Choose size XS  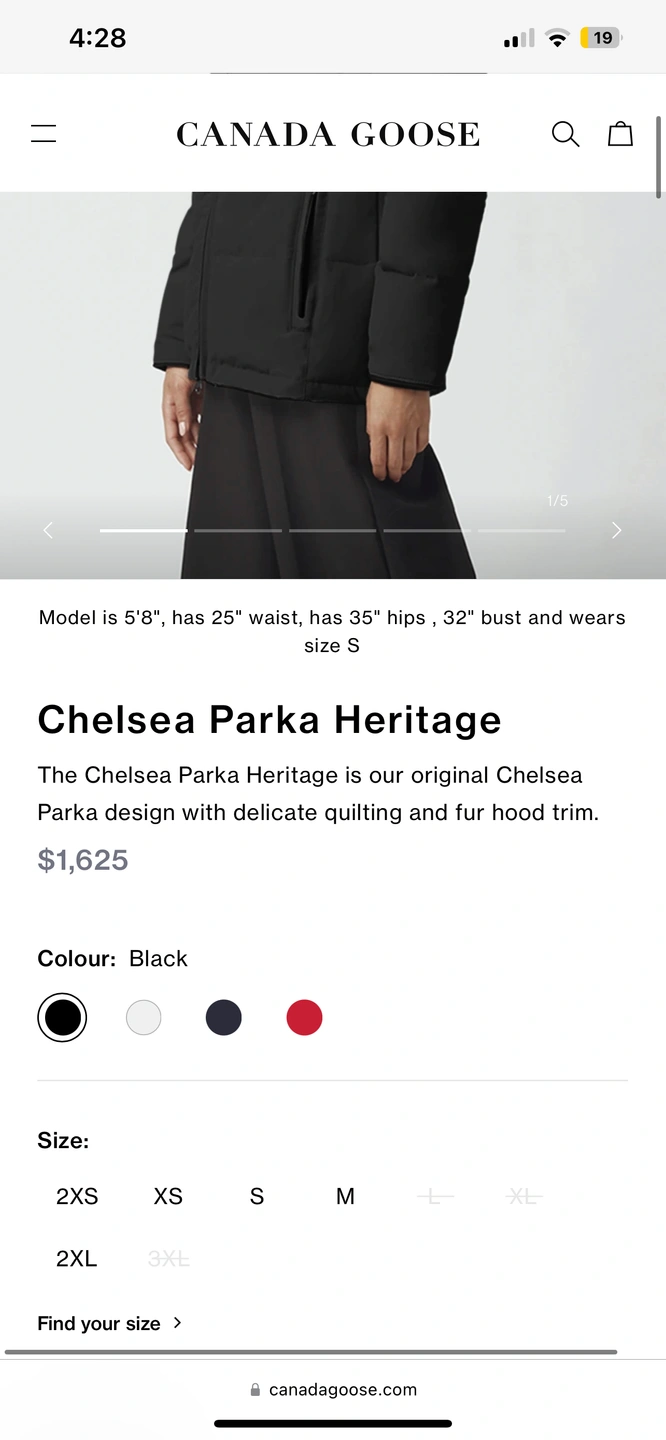[x=168, y=1196]
